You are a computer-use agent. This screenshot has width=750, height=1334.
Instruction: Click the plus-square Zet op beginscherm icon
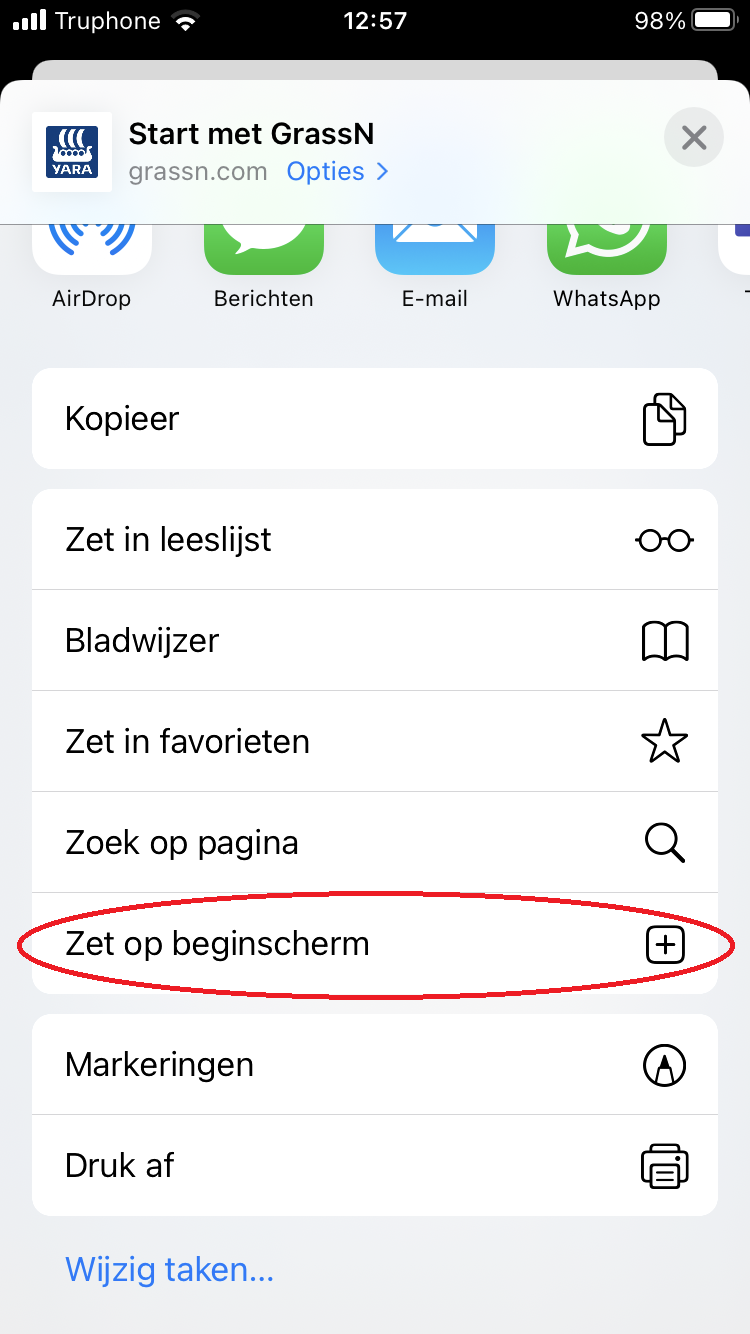664,943
